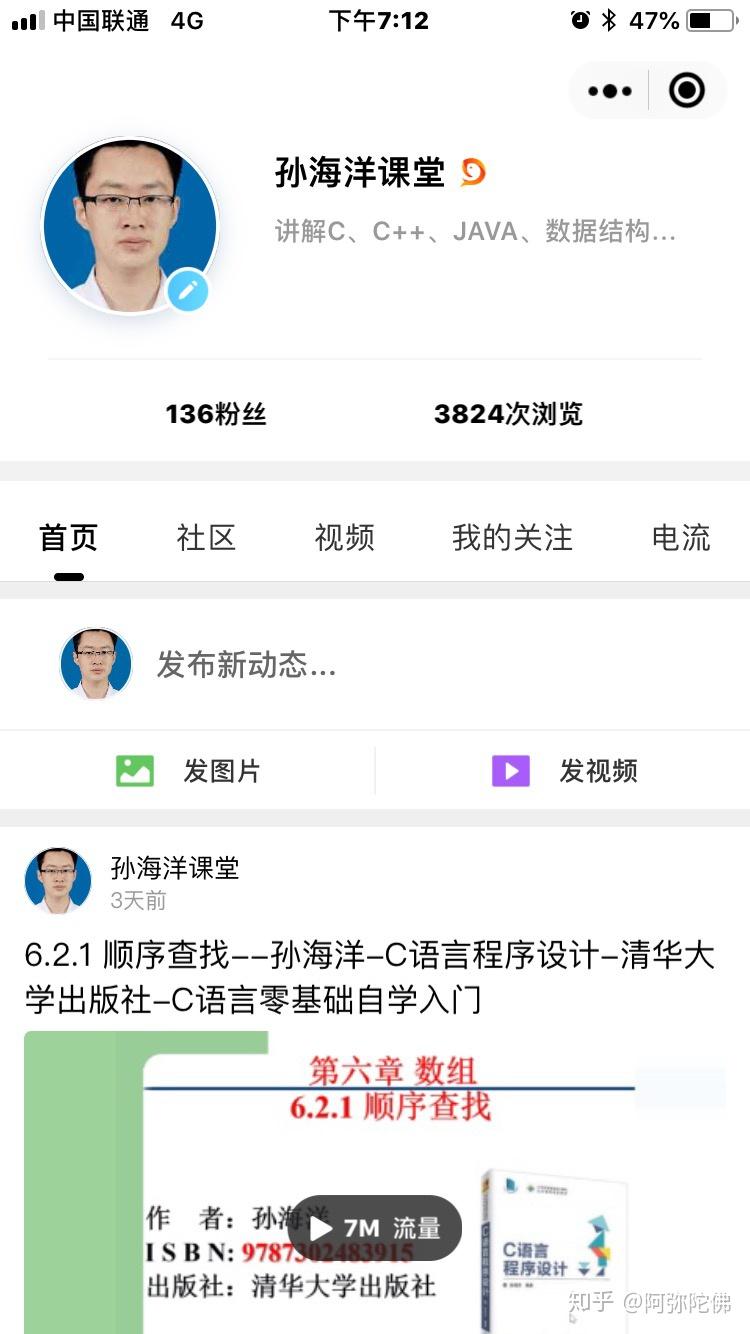Image resolution: width=750 pixels, height=1334 pixels.
Task: Click the post author's avatar of 孙海洋课堂
Action: click(x=57, y=880)
